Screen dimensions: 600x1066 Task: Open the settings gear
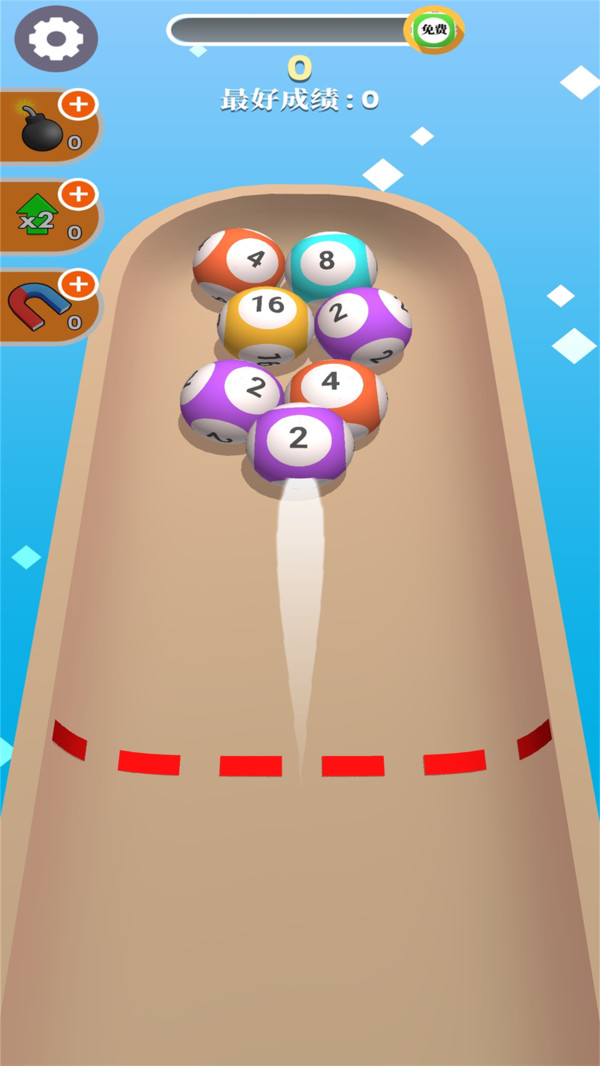pos(56,39)
